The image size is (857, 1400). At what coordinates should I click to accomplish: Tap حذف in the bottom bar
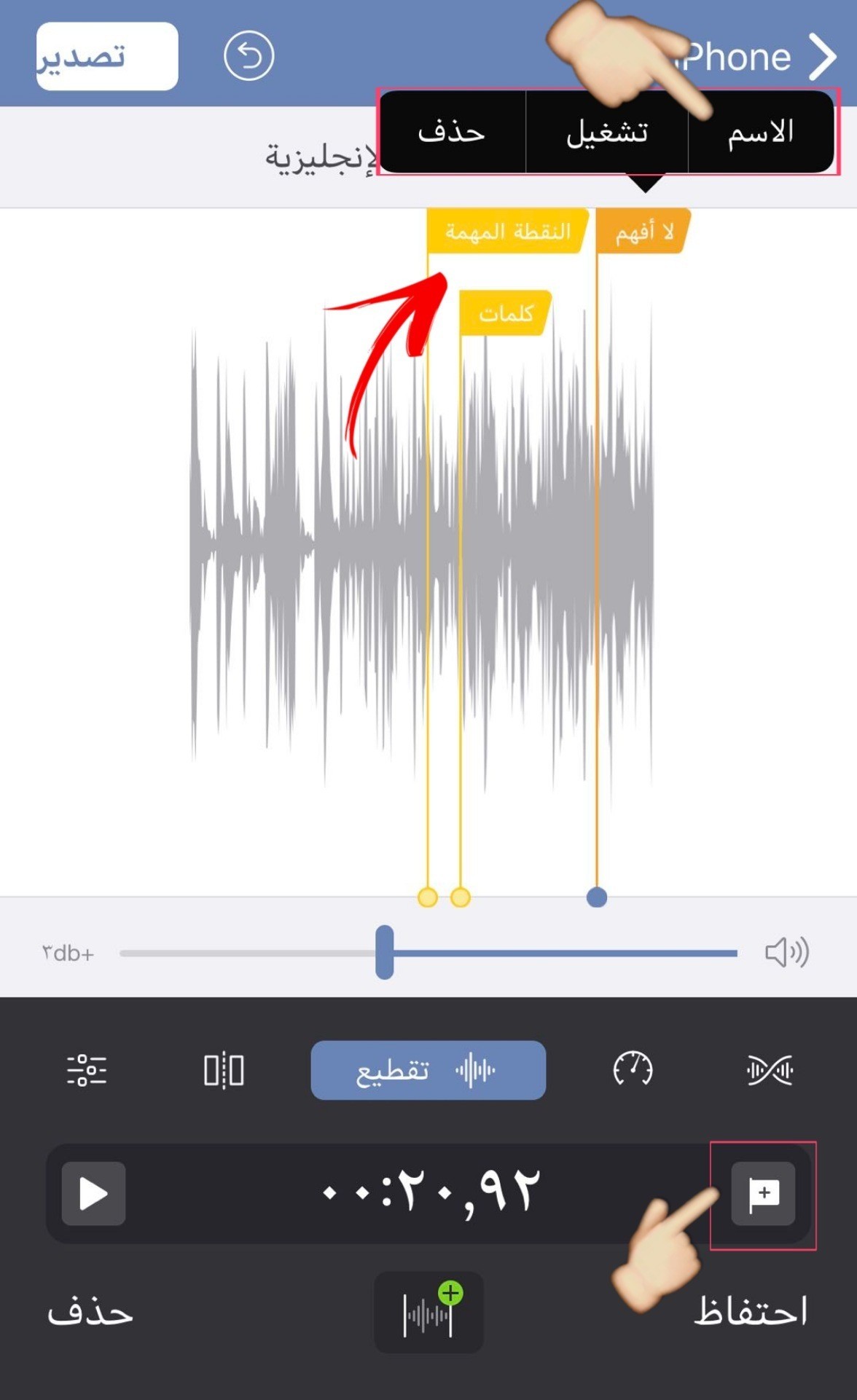(x=90, y=1312)
